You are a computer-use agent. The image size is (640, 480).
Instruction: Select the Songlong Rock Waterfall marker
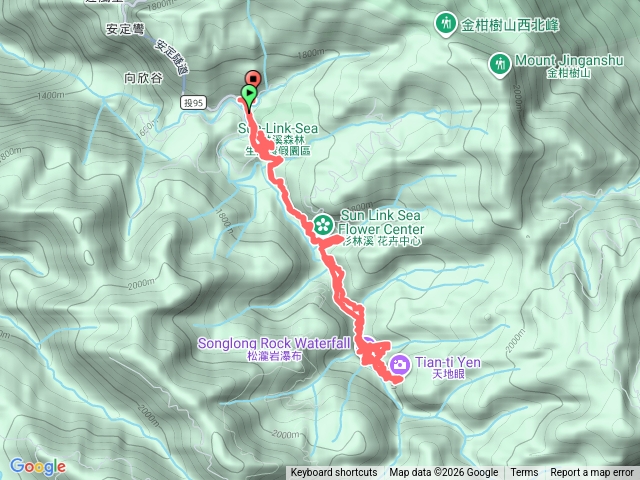click(367, 346)
